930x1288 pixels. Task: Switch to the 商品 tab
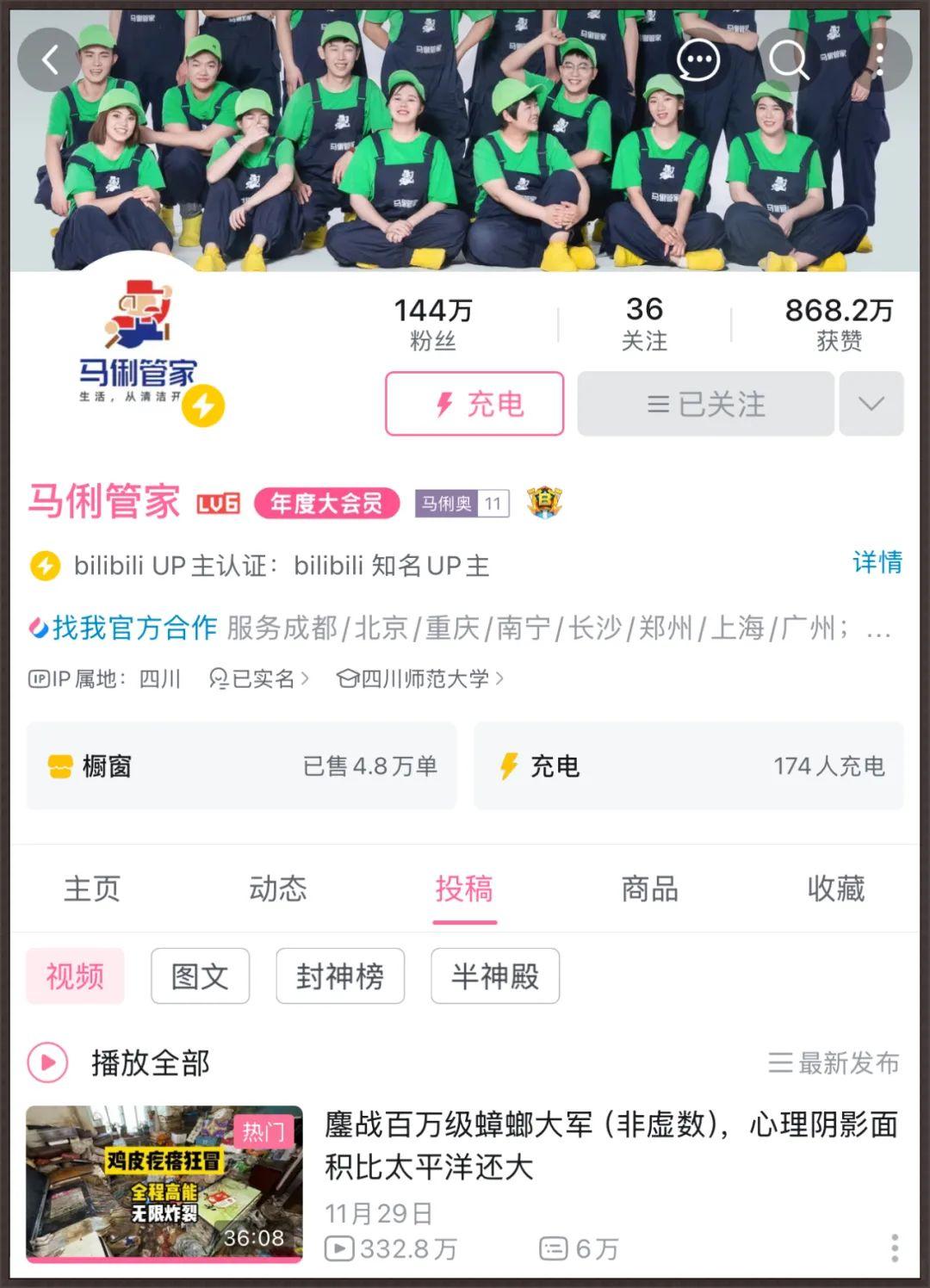(650, 889)
